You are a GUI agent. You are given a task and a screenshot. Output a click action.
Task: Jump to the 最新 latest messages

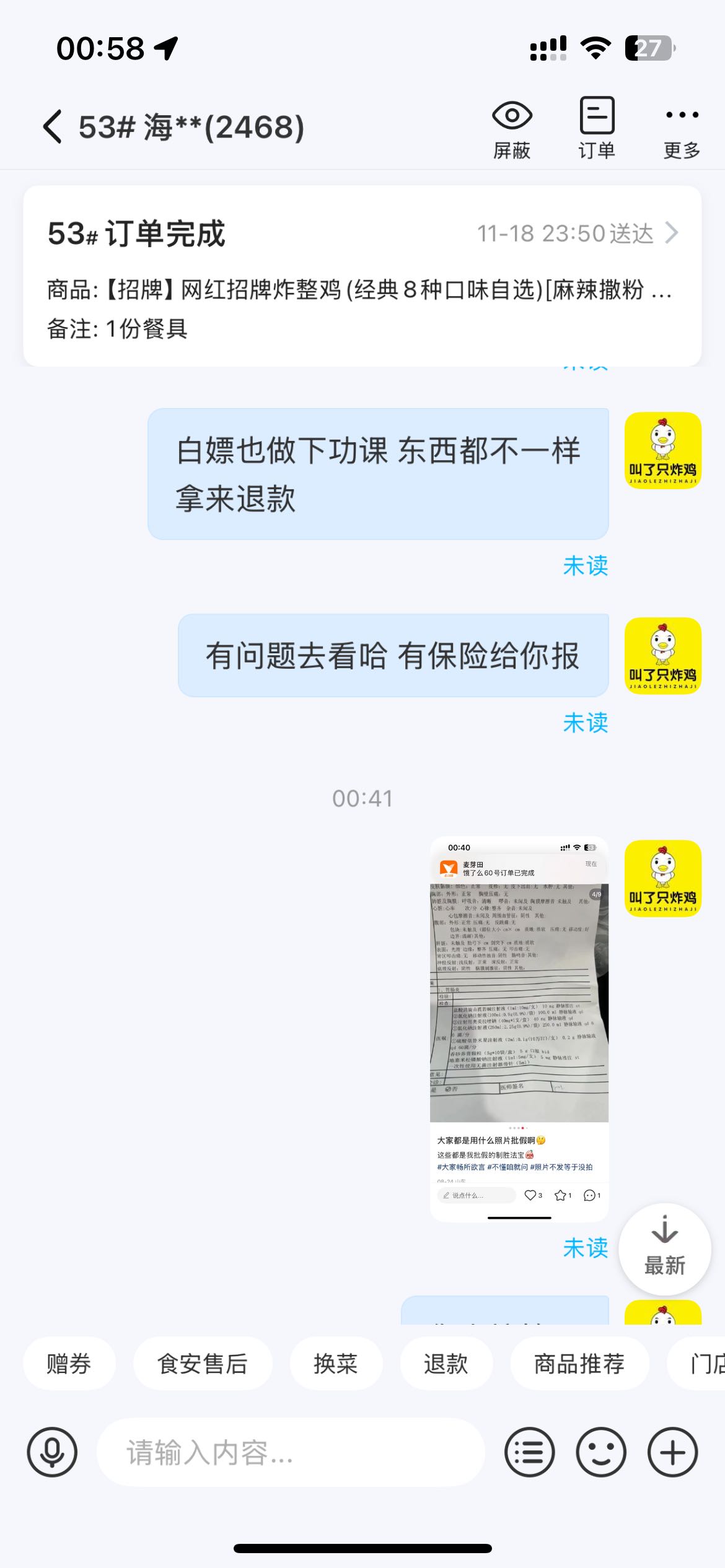click(664, 1248)
